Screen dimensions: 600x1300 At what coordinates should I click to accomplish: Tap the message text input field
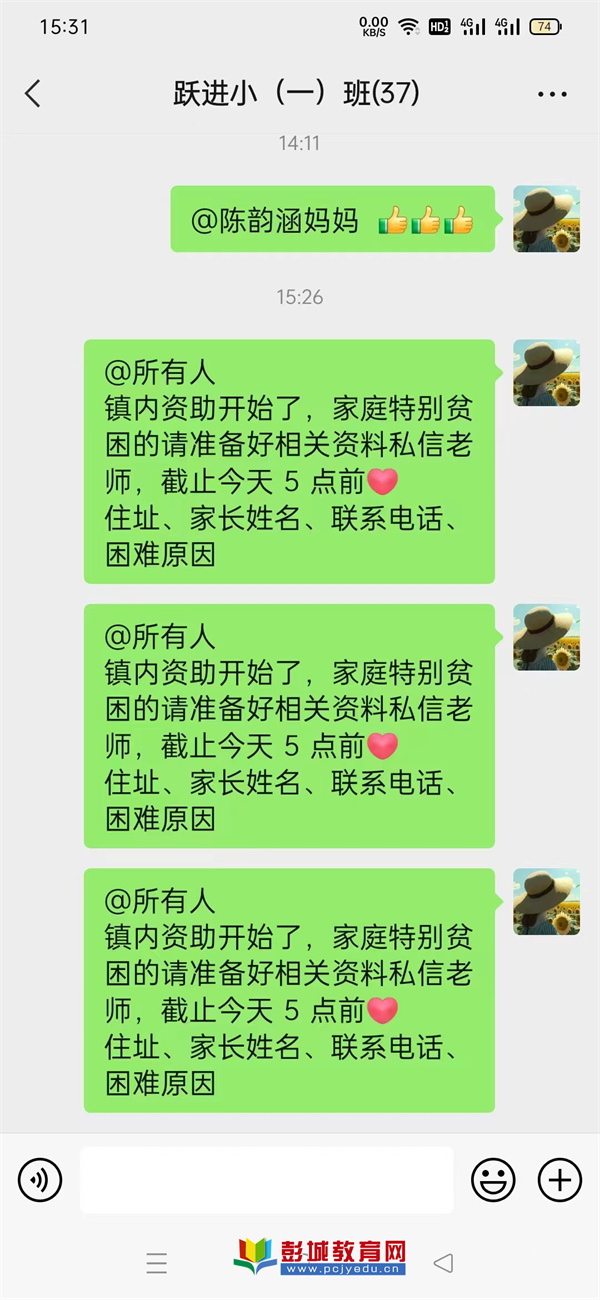click(x=266, y=1181)
